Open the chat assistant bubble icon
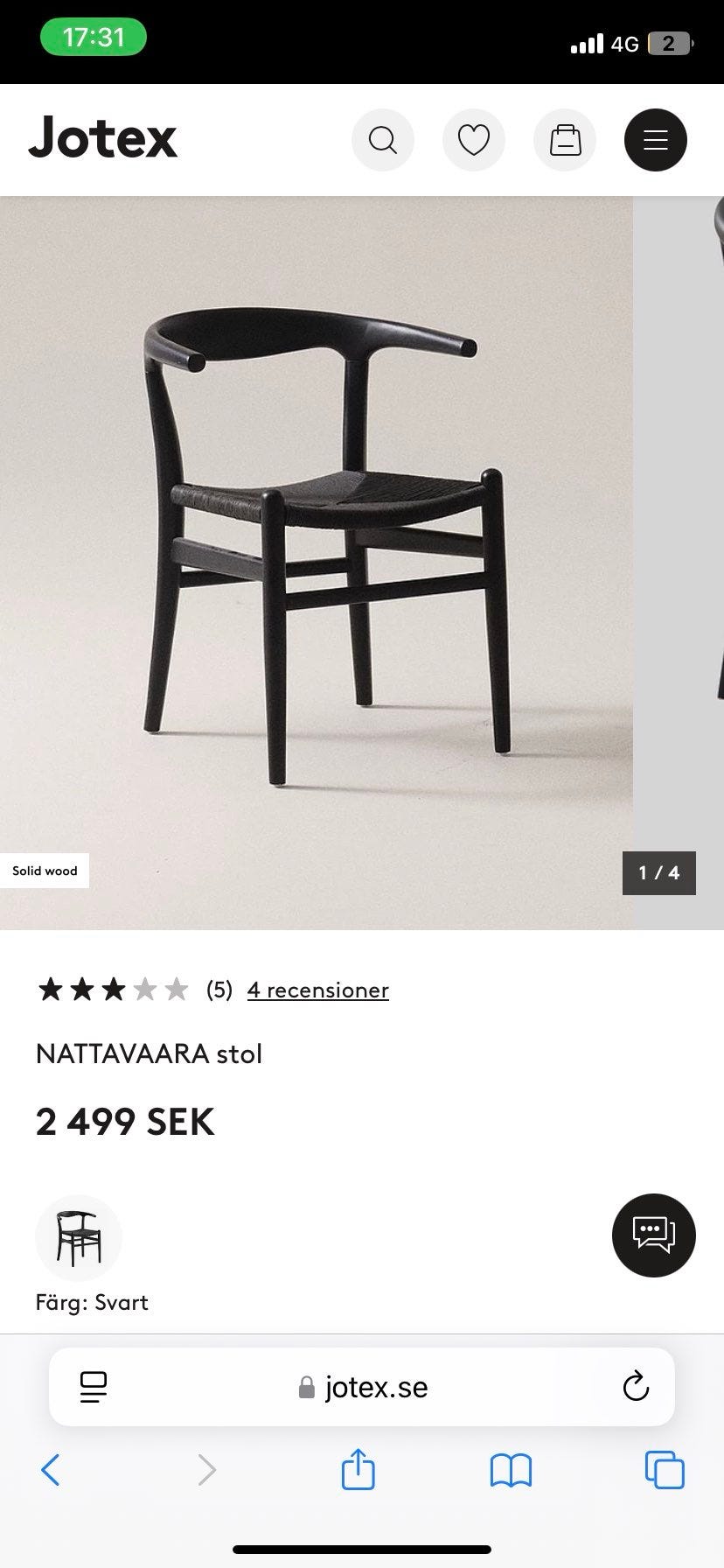The height and width of the screenshot is (1568, 724). [653, 1235]
